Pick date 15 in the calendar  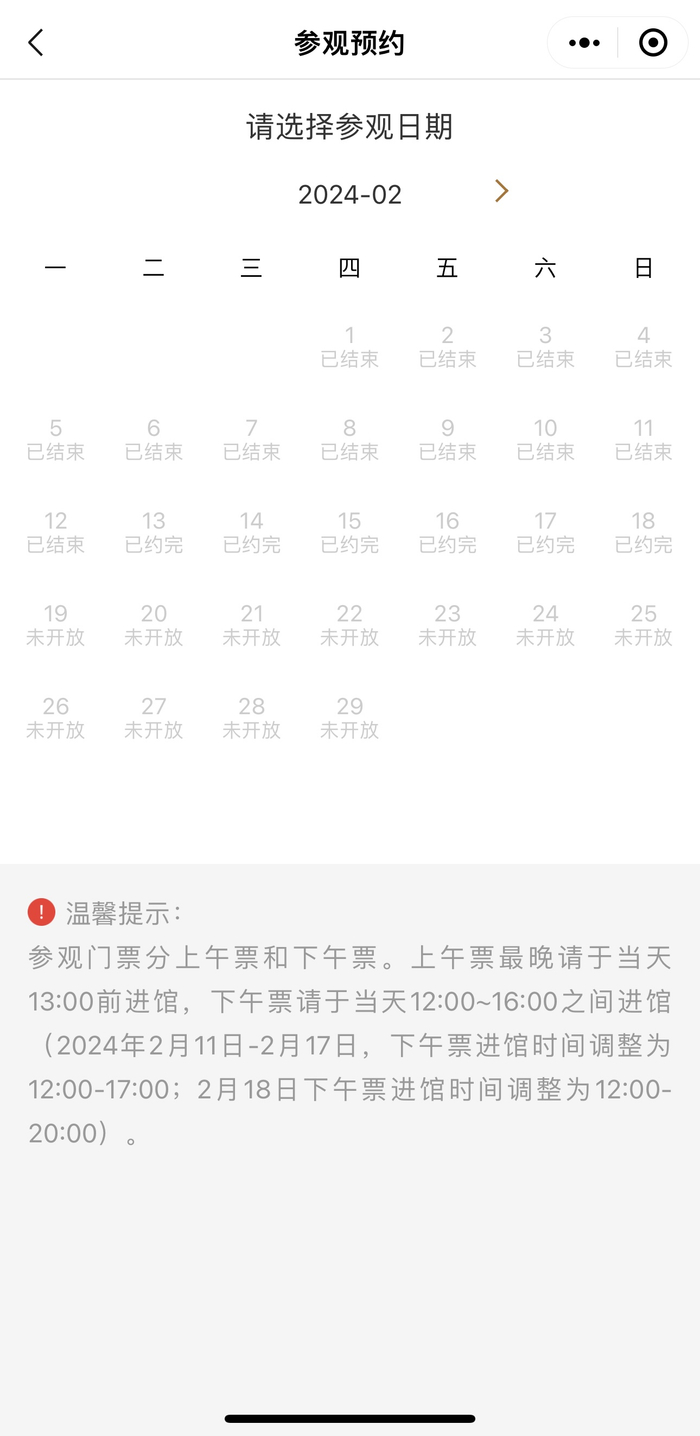pos(350,532)
